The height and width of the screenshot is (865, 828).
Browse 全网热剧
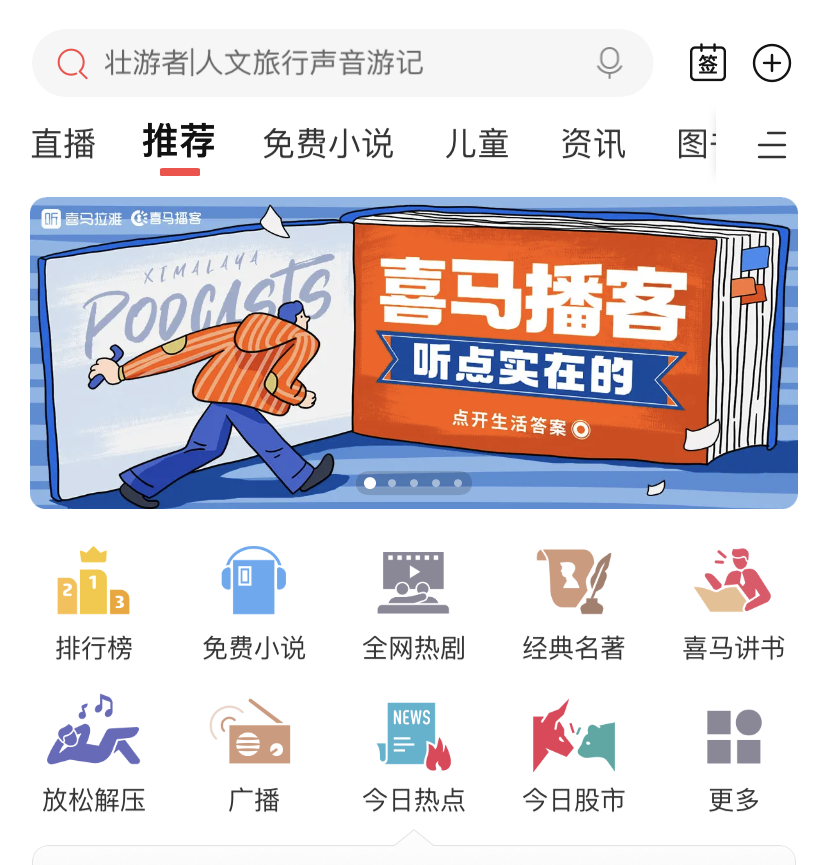pyautogui.click(x=414, y=605)
